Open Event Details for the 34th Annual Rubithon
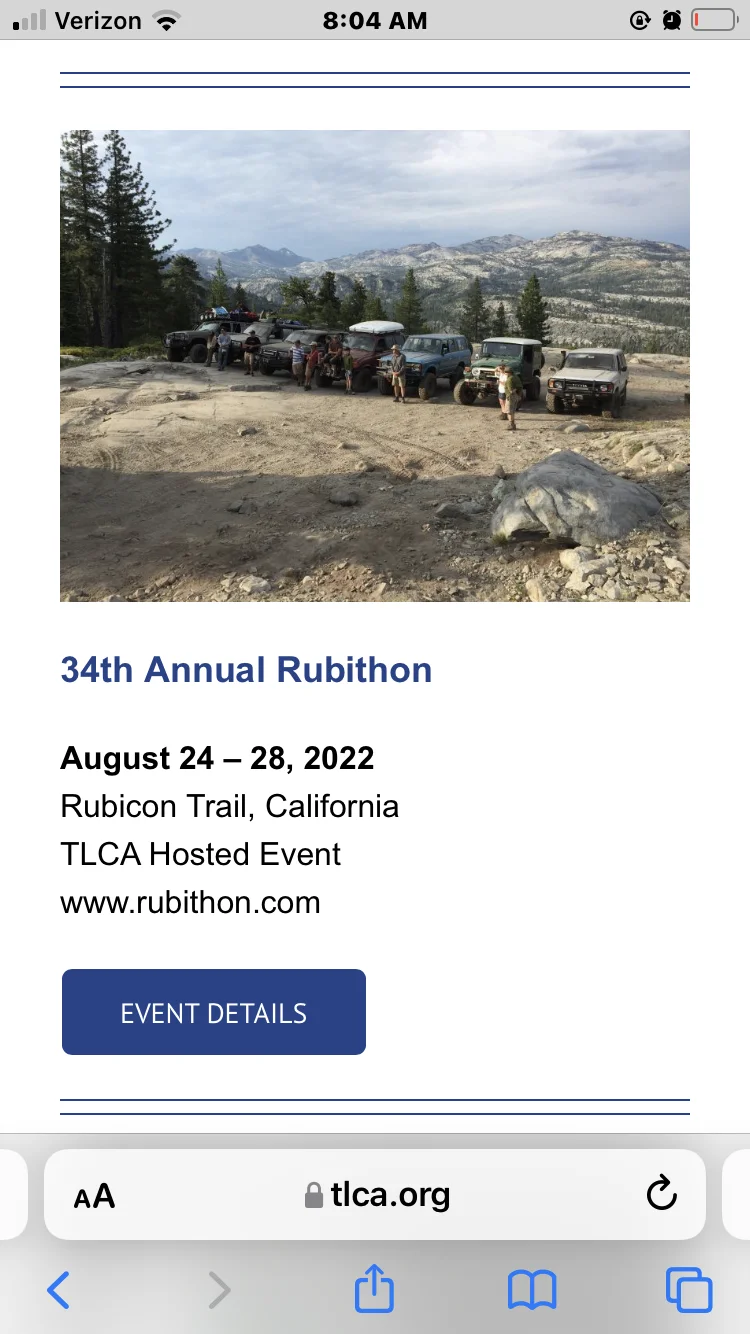Viewport: 750px width, 1334px height. [213, 1012]
